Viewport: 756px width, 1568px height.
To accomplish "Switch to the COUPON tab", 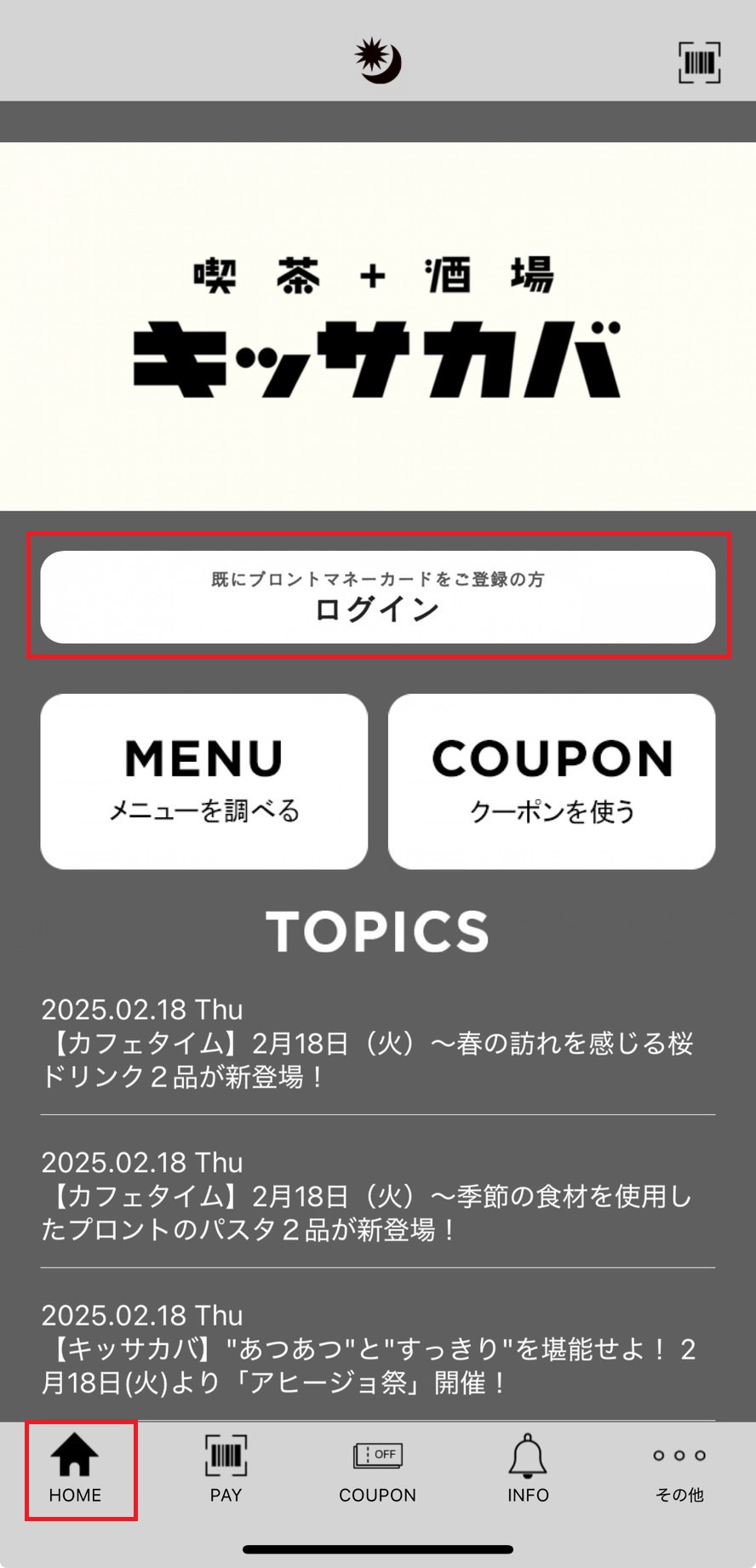I will tap(377, 1469).
